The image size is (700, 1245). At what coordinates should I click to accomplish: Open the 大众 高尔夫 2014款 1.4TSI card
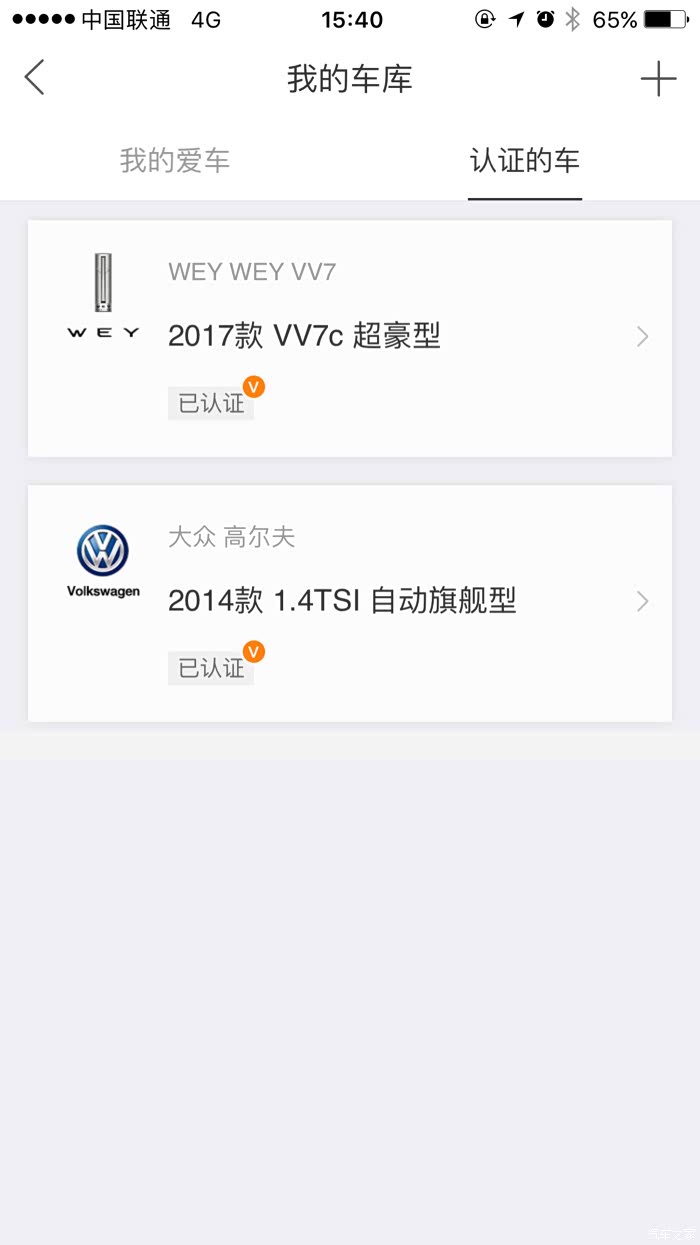tap(350, 602)
